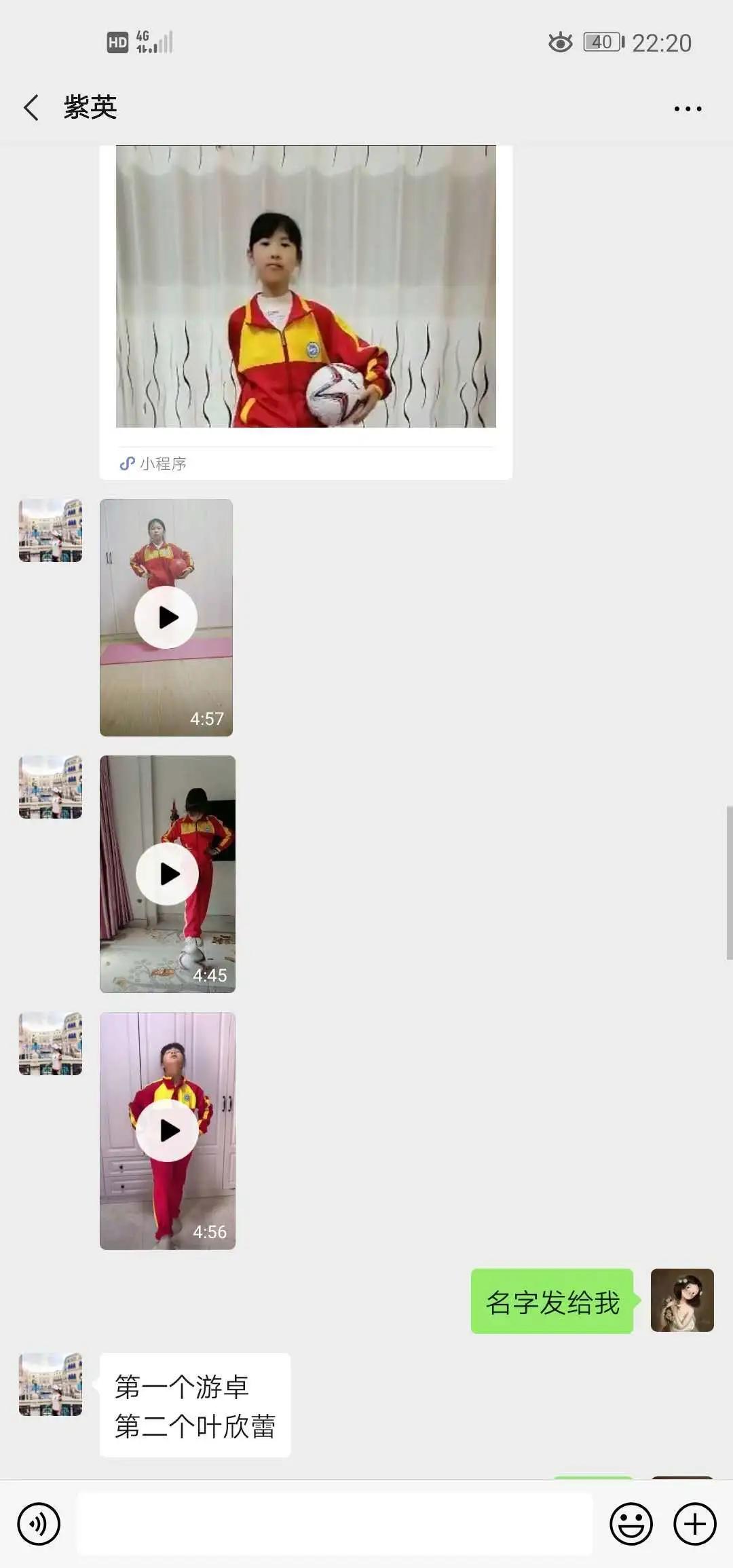
Task: Switch to voice message input
Action: pos(39,1524)
